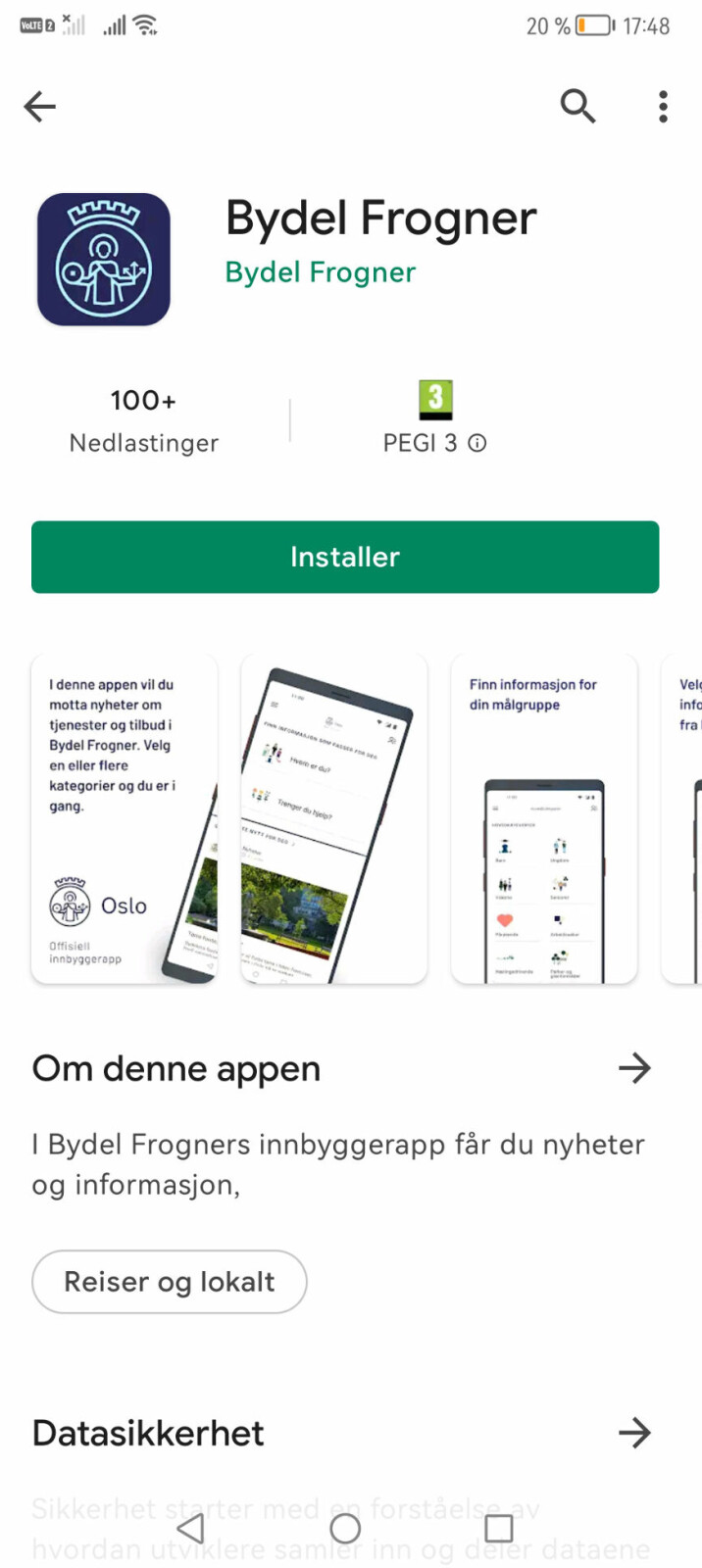Expand the 'Om denne appen' section
The height and width of the screenshot is (1568, 702).
click(x=634, y=1068)
